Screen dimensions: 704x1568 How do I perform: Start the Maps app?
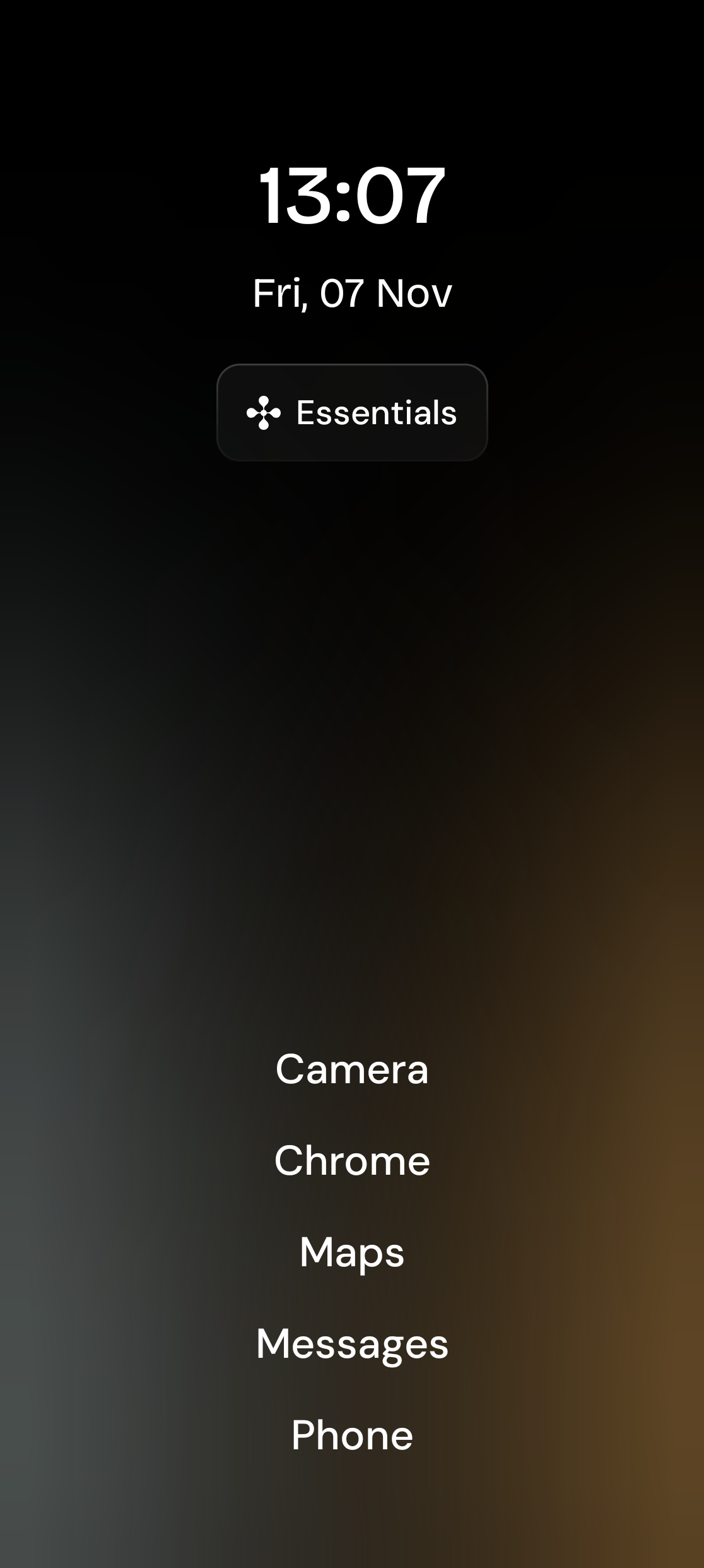(x=352, y=1252)
